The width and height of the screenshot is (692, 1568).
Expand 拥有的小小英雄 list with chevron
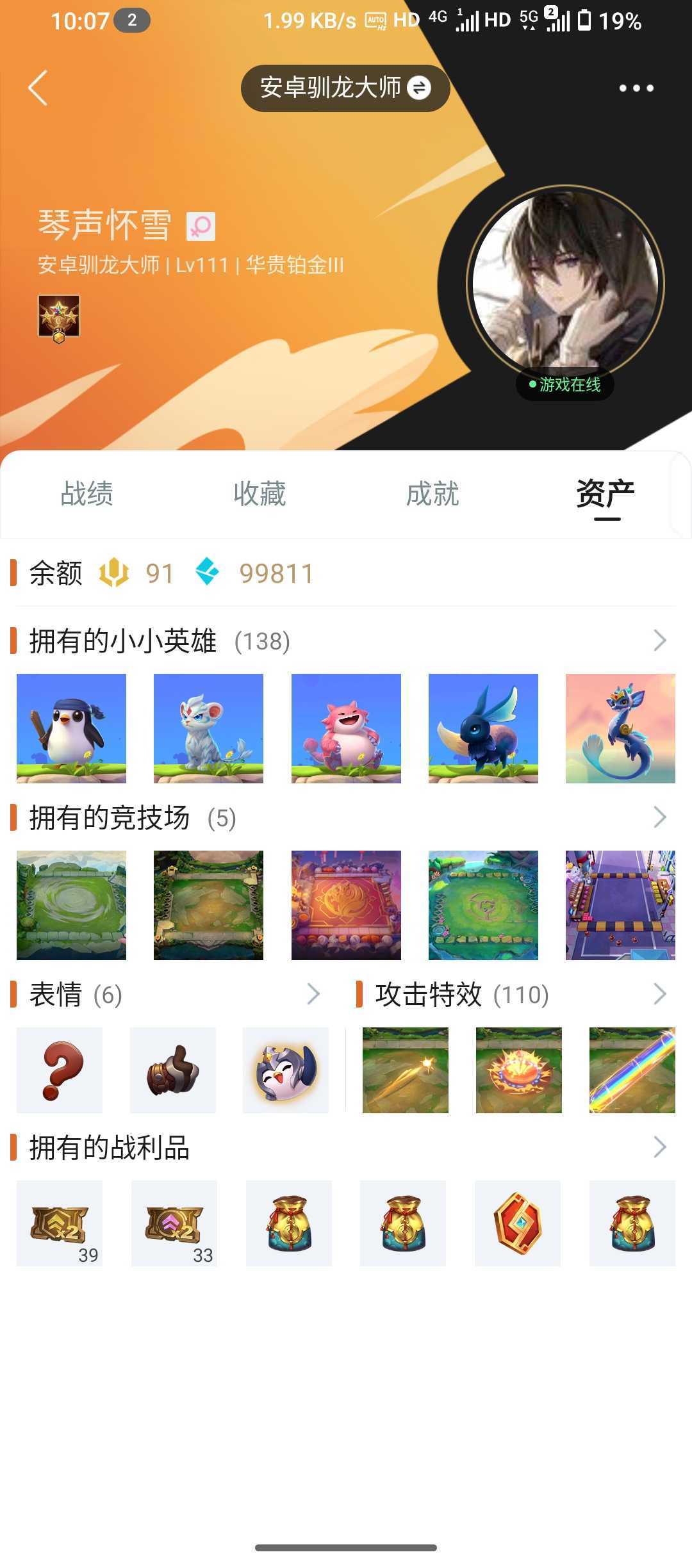(660, 641)
